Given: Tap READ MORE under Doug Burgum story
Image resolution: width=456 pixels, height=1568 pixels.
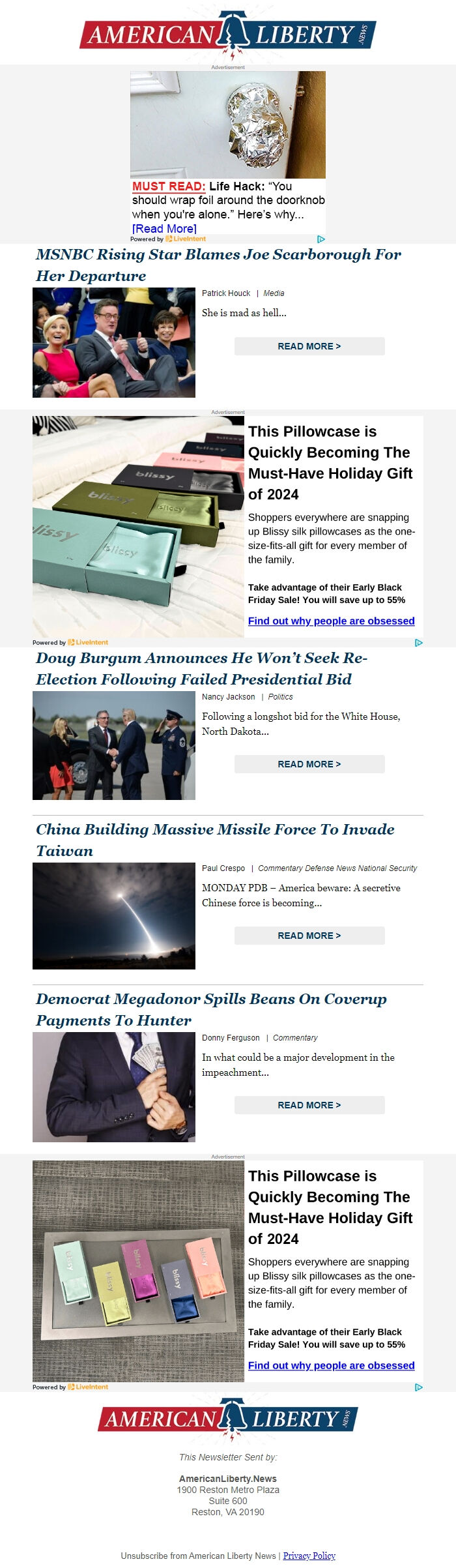Looking at the screenshot, I should coord(309,764).
